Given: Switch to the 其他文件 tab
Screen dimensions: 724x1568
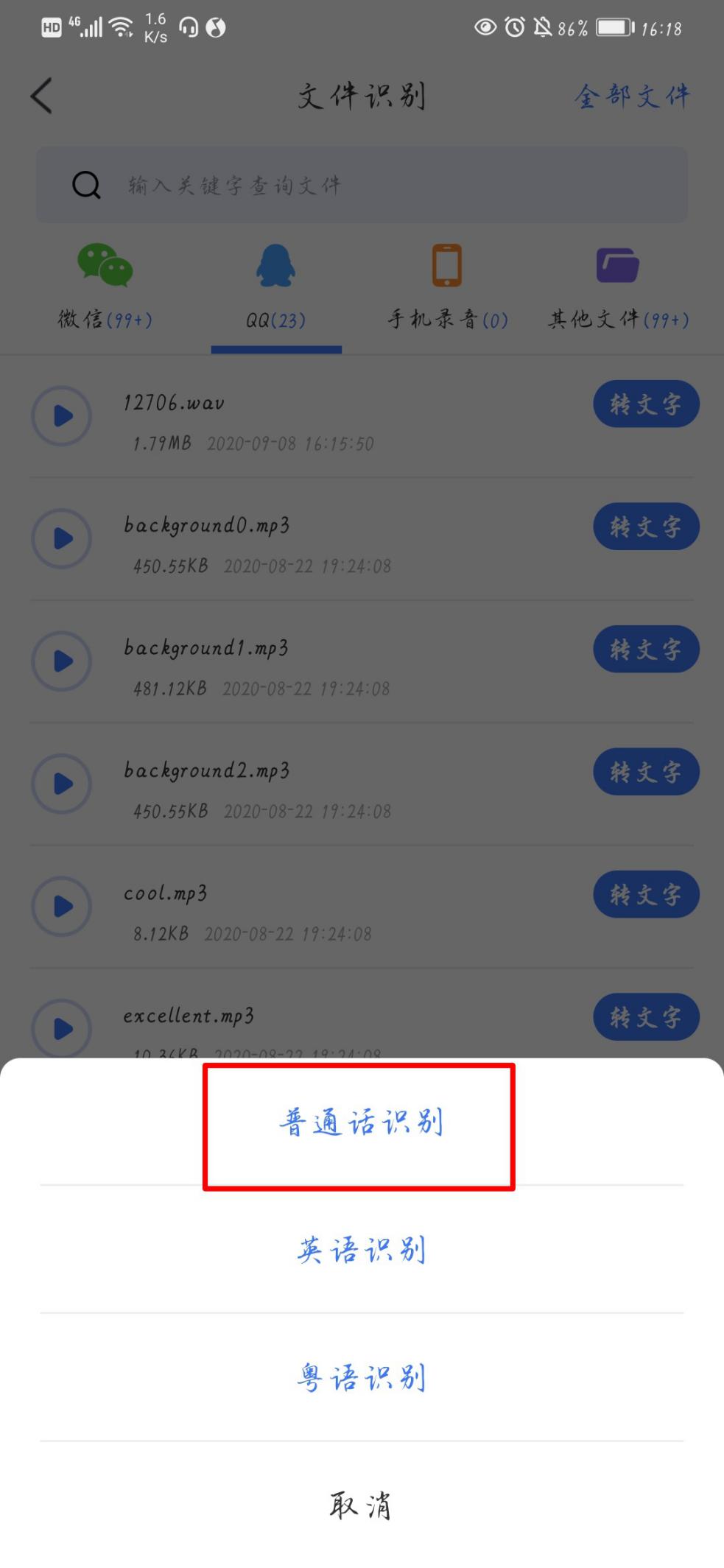Looking at the screenshot, I should (x=619, y=287).
